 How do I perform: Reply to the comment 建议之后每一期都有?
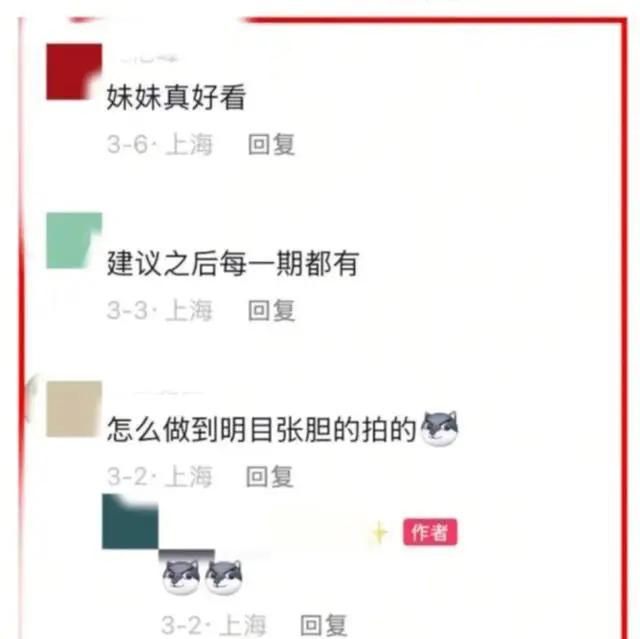271,311
